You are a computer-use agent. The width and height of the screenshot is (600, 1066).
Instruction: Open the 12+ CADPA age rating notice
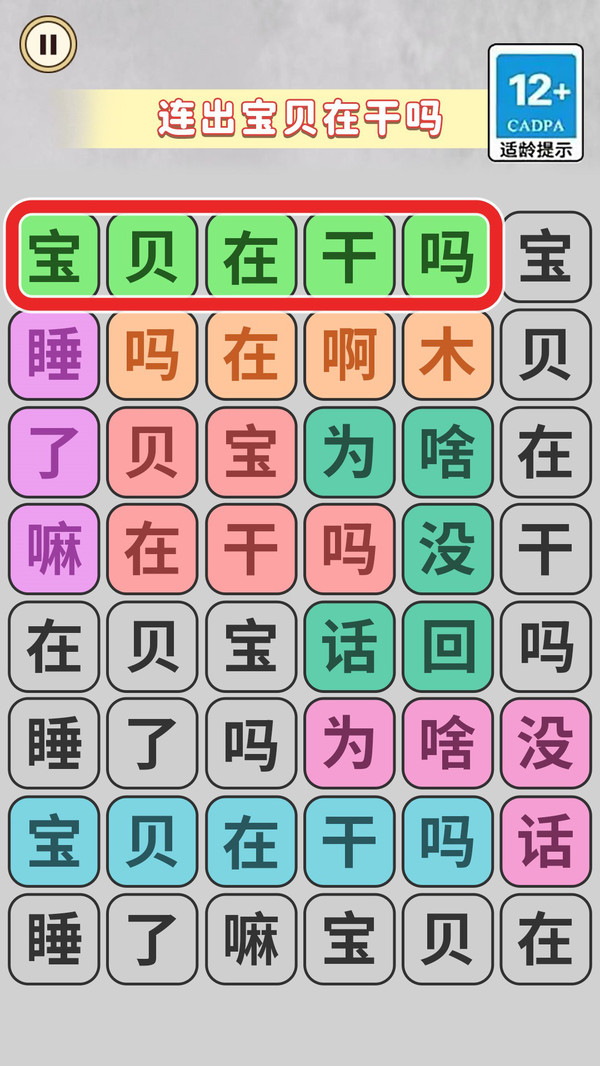(x=535, y=103)
